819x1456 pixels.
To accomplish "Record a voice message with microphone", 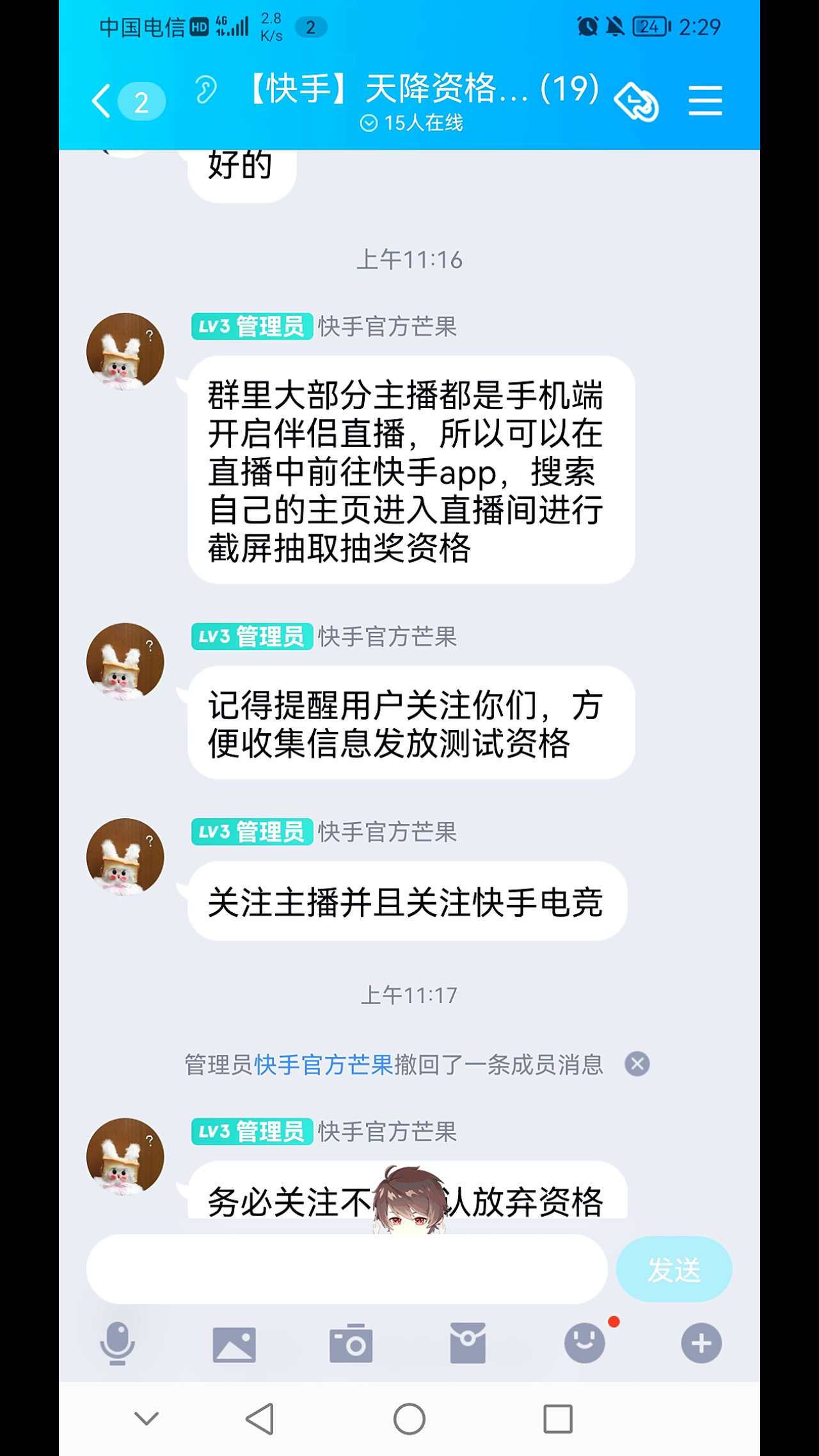I will [x=118, y=1343].
